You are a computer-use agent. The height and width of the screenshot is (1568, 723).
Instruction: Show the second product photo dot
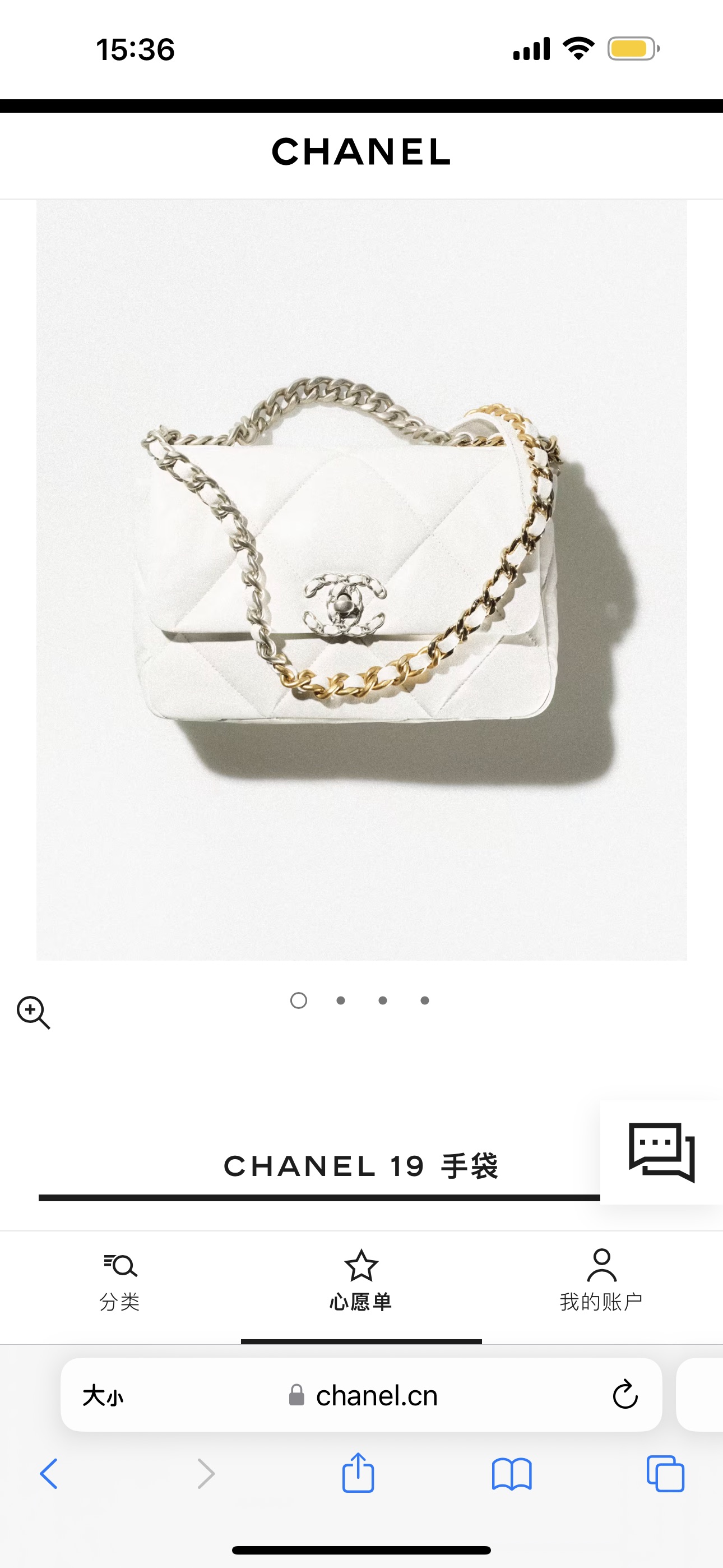(341, 1000)
